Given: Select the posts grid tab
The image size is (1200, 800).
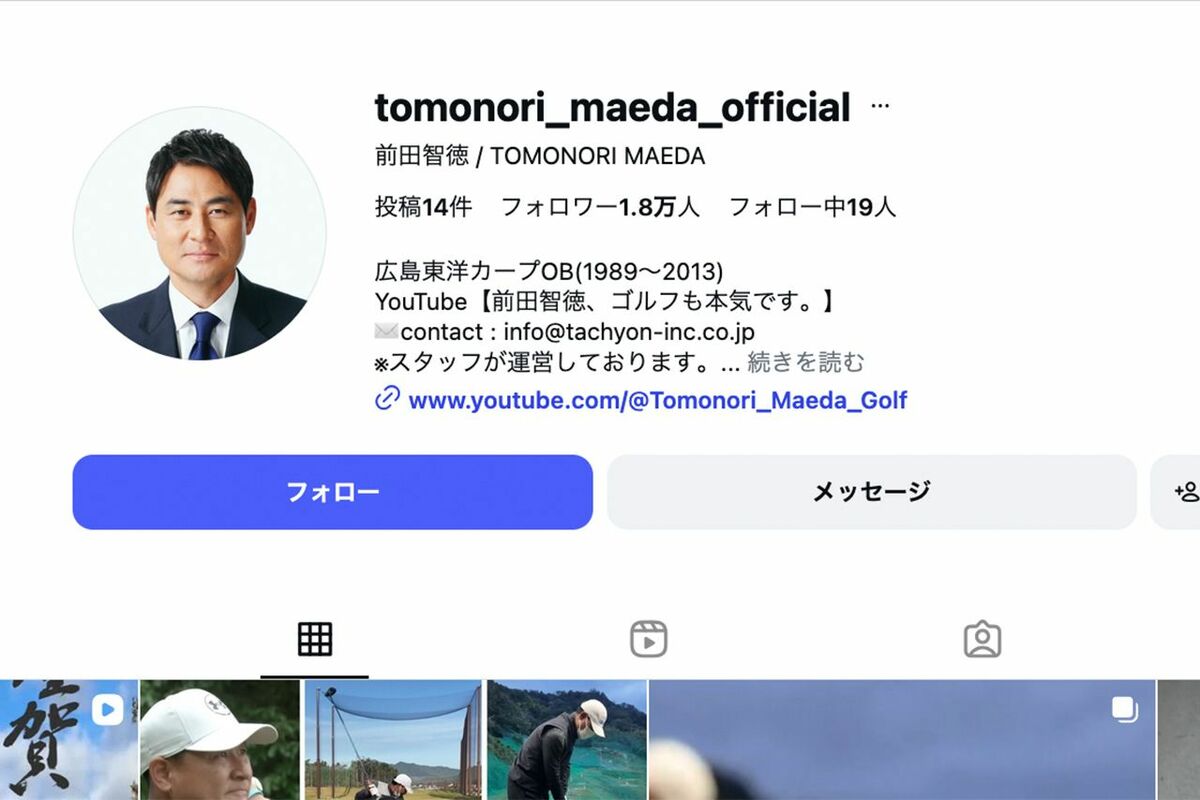Looking at the screenshot, I should [314, 639].
